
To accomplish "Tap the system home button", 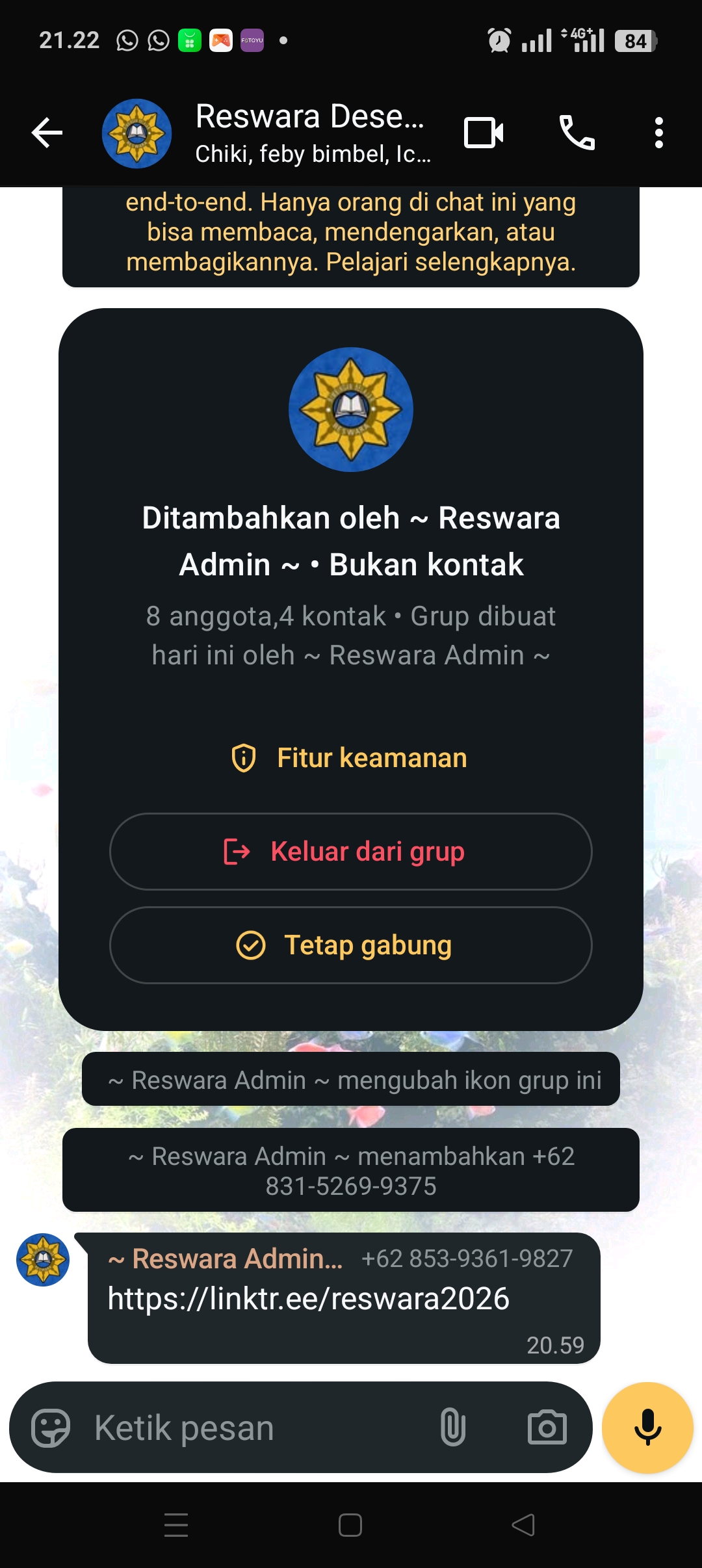I will coord(350,1525).
